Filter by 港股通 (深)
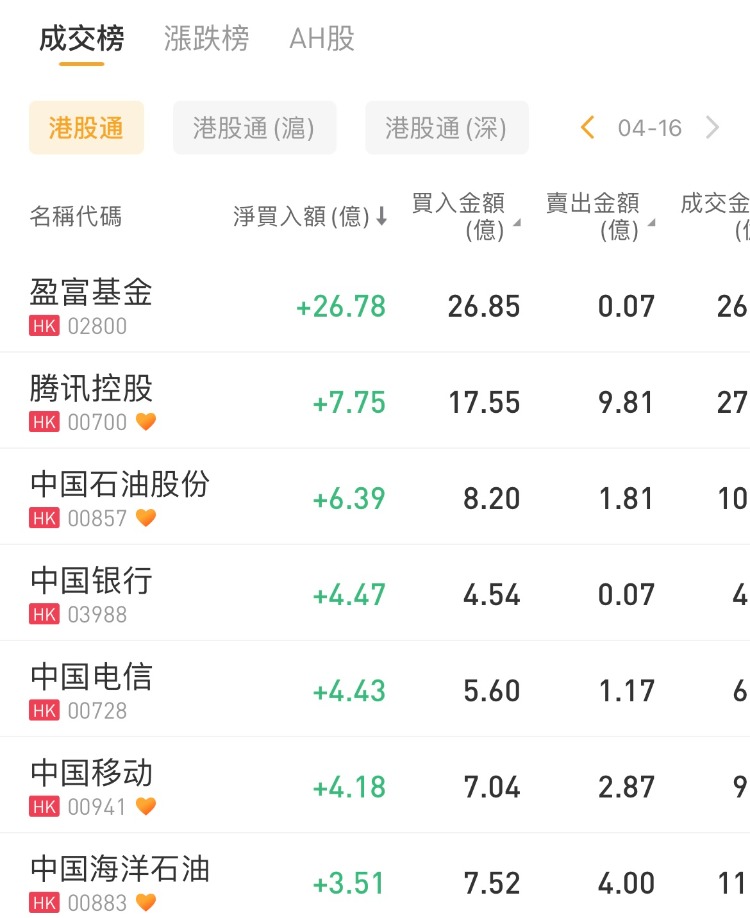Screen dimensions: 750x918 click(x=446, y=128)
